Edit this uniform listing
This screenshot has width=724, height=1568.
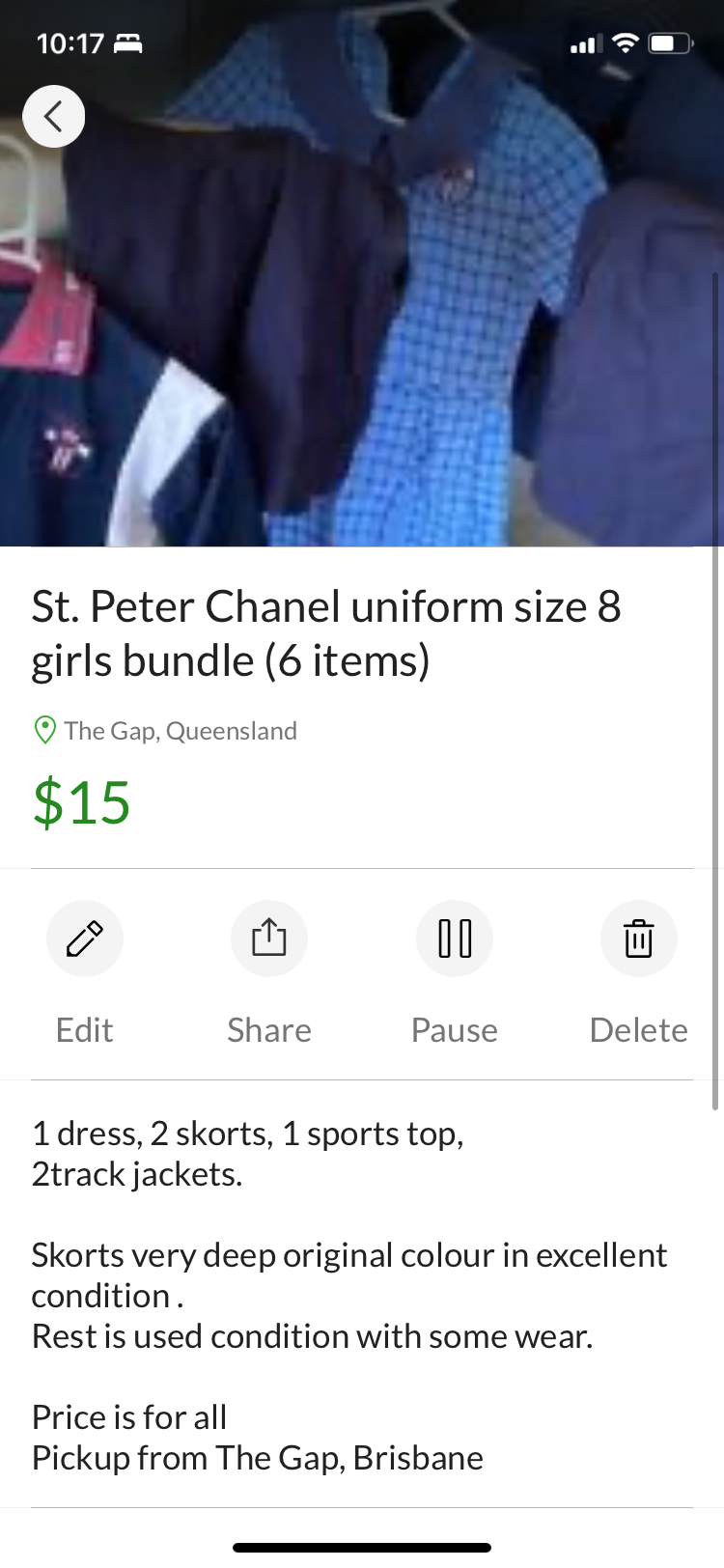[85, 938]
